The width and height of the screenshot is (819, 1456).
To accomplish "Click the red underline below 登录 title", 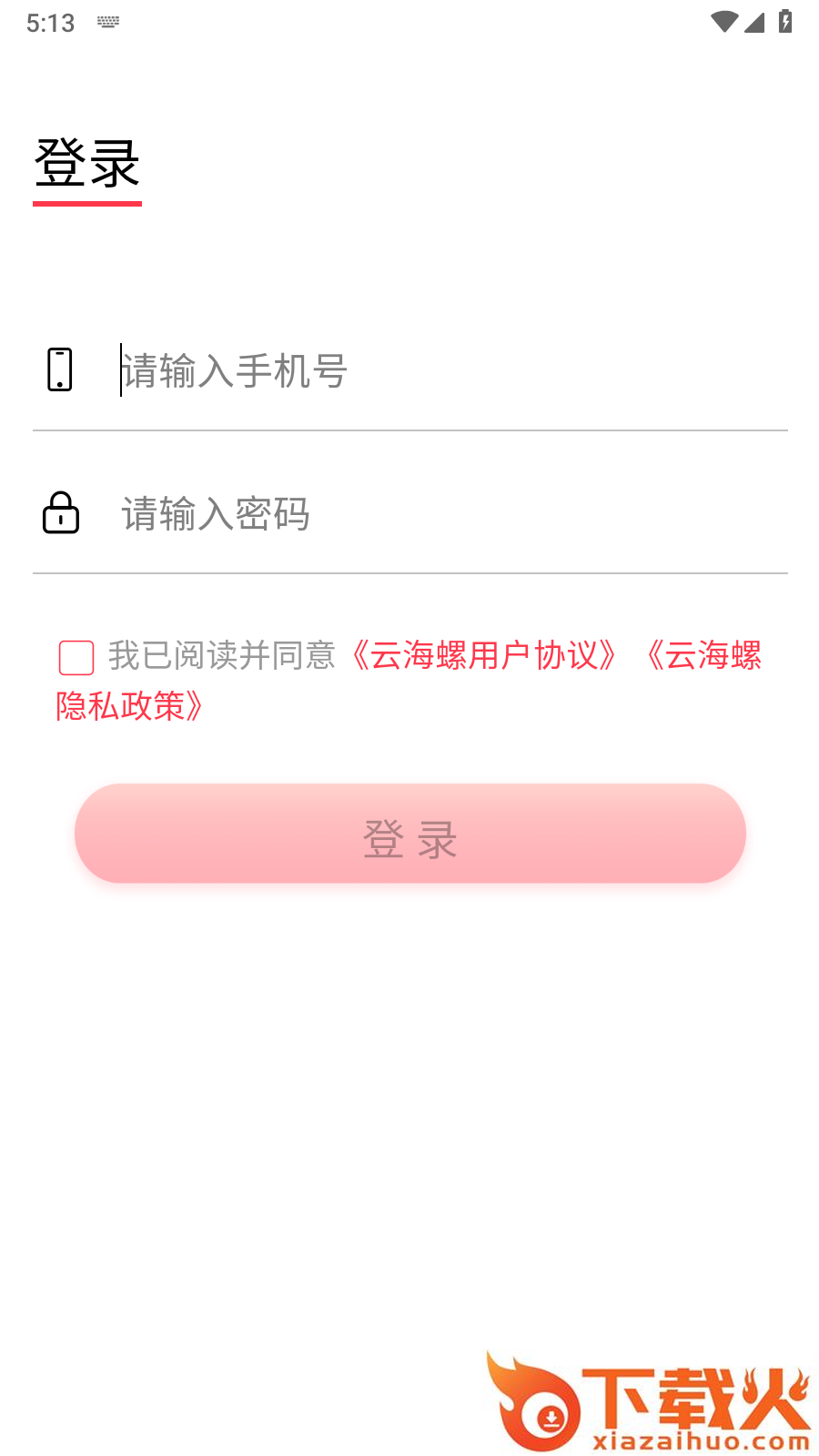I will pos(87,204).
